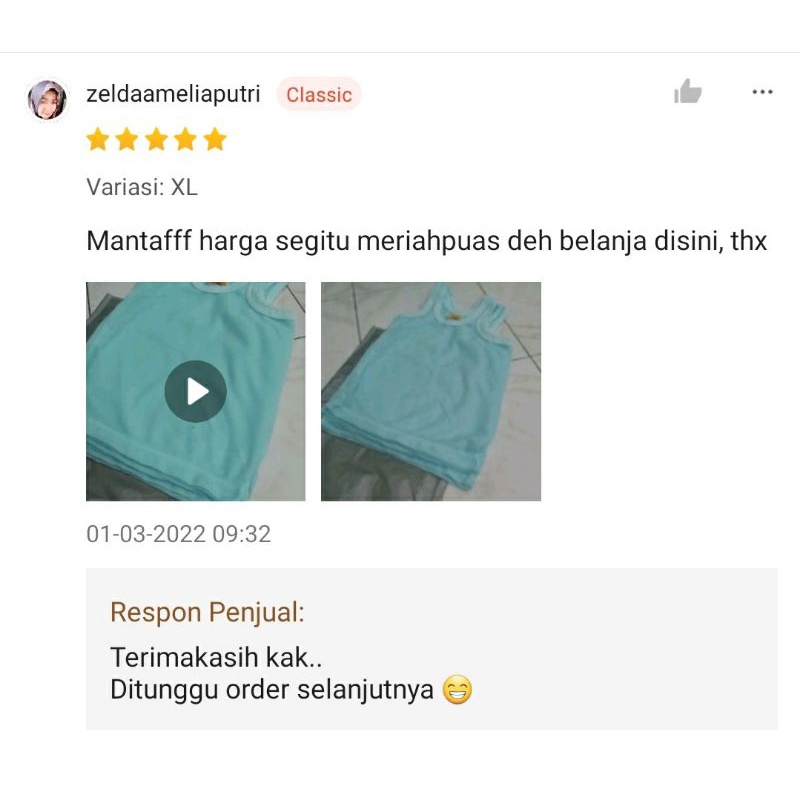Tap the zeldaameliaputri username
Screen dimensions: 800x800
(x=173, y=94)
